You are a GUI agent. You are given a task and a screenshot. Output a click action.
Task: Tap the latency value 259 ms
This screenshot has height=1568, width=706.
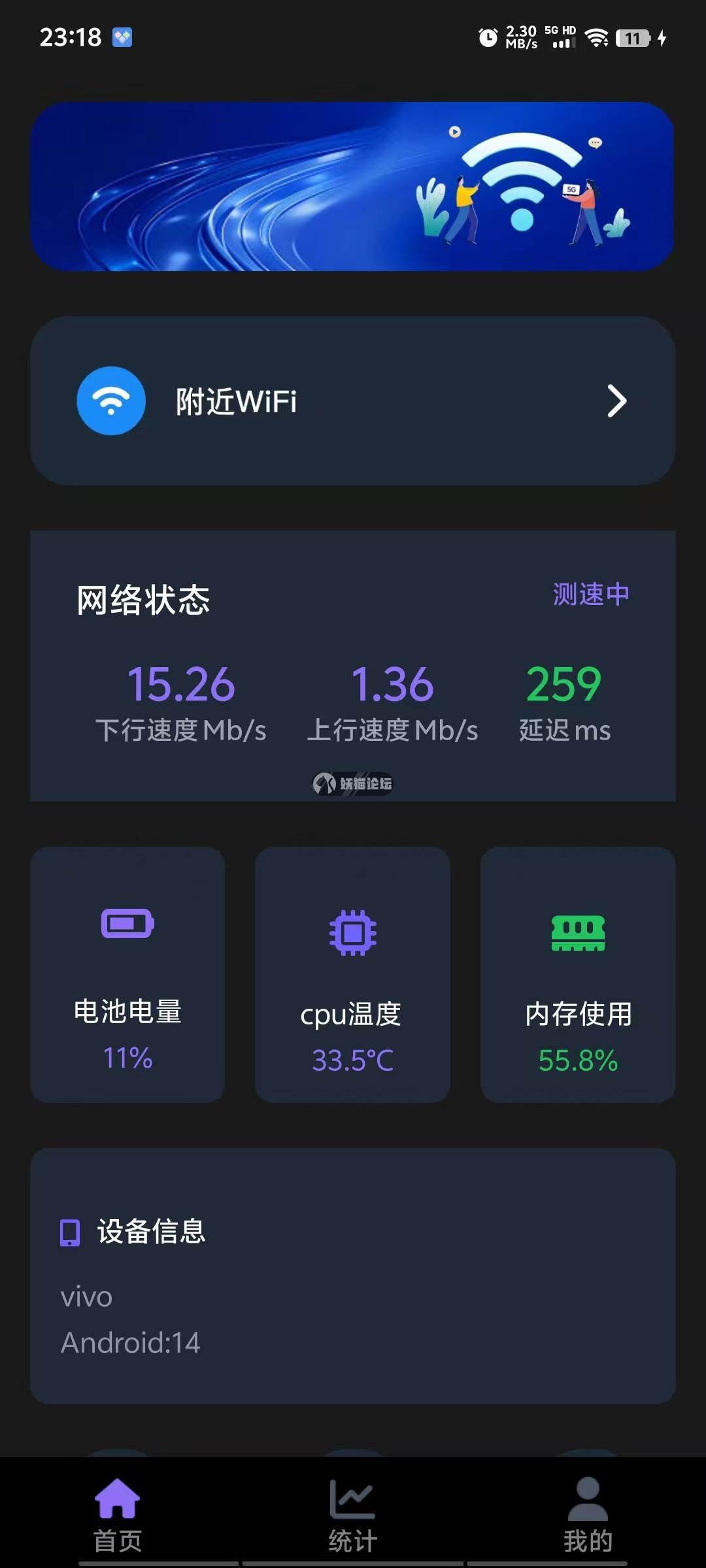coord(563,683)
